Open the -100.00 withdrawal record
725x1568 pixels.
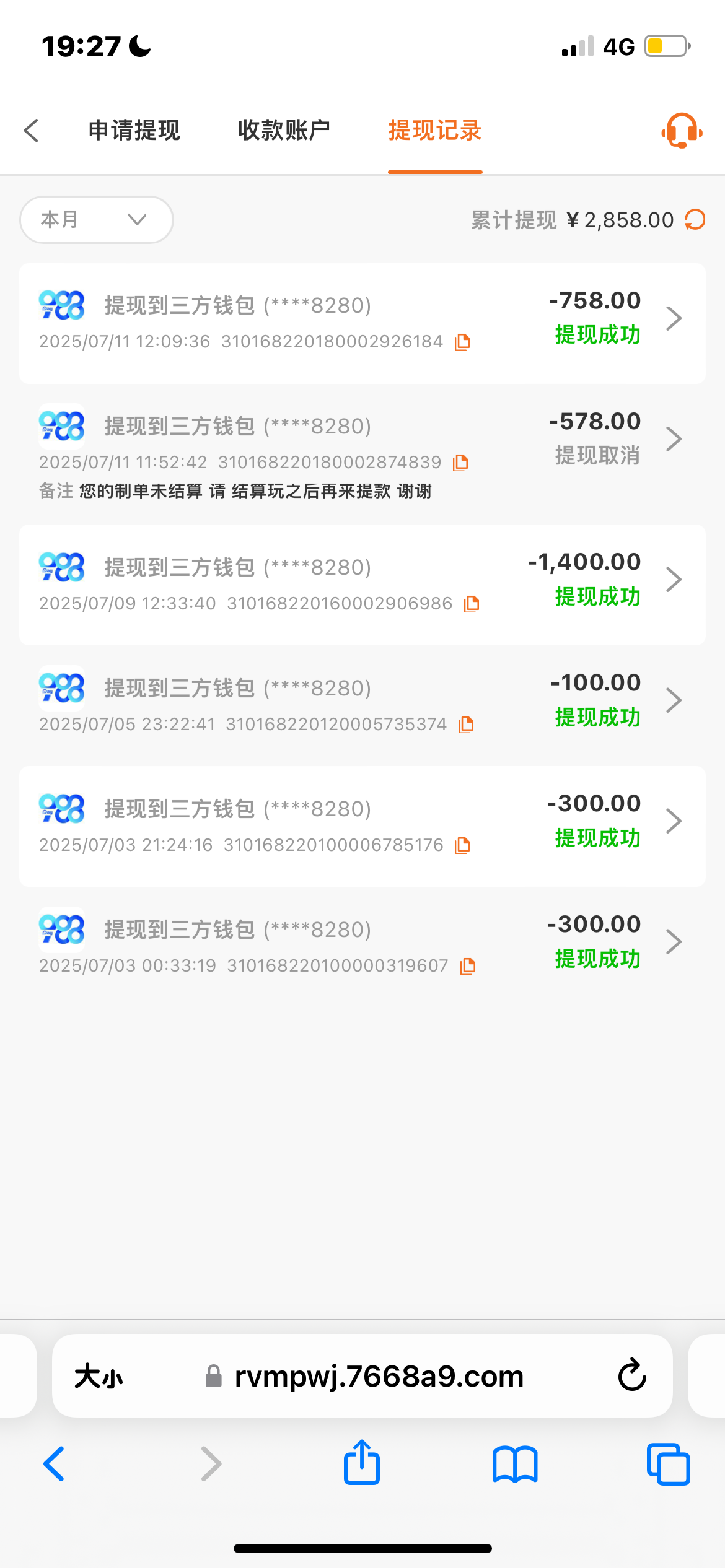673,700
